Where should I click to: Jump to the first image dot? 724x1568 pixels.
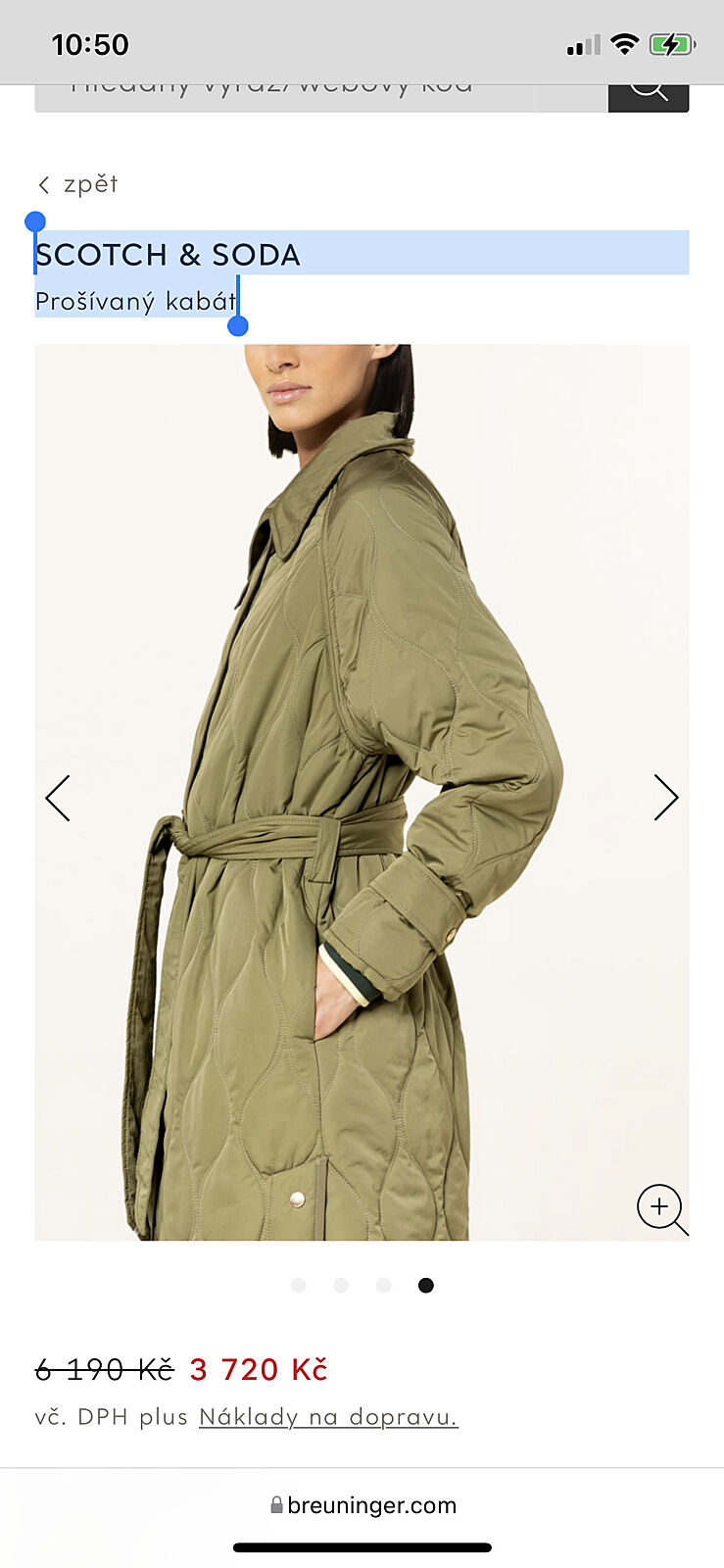pyautogui.click(x=299, y=1286)
